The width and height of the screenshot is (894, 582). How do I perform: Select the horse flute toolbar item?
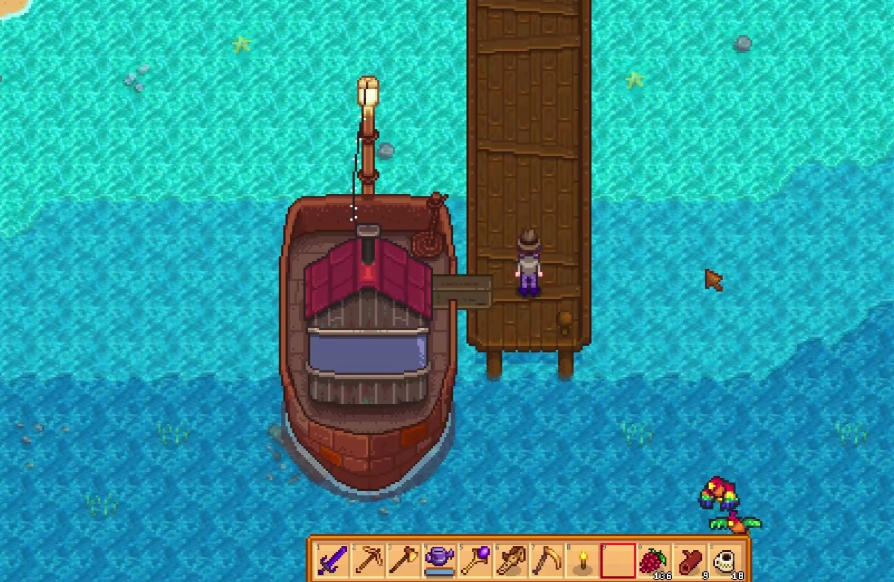tap(511, 560)
